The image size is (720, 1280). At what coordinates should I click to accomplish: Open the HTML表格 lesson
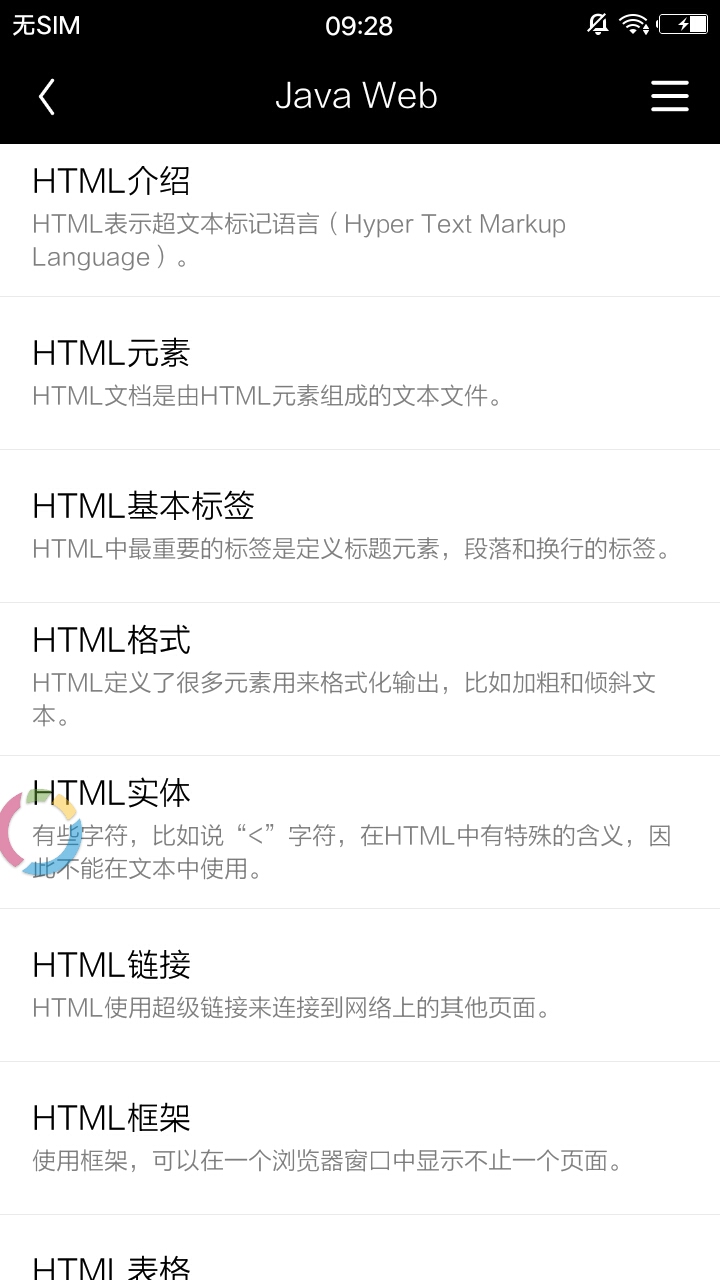coord(360,1248)
